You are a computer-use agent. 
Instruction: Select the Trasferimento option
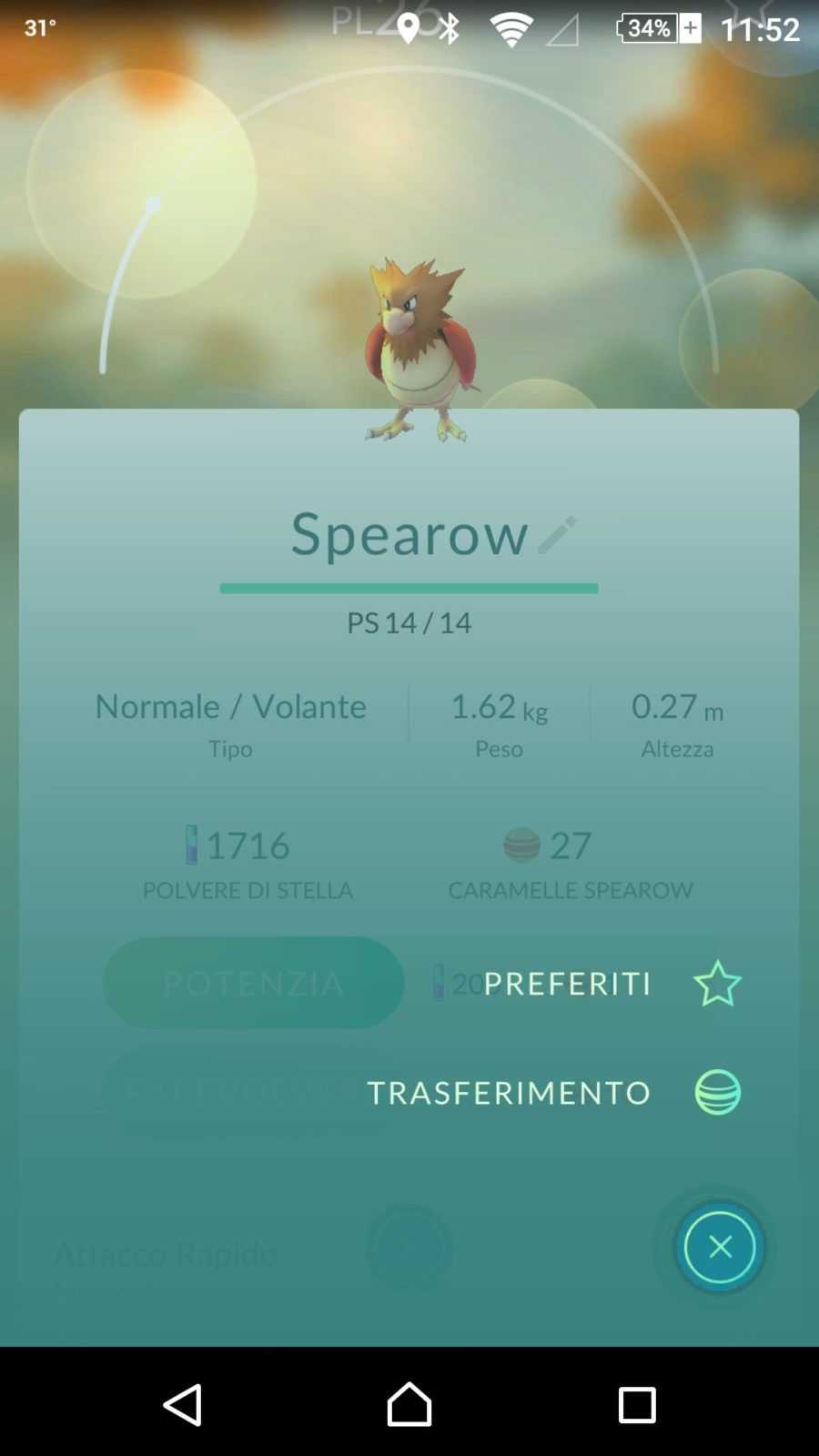pos(717,1092)
